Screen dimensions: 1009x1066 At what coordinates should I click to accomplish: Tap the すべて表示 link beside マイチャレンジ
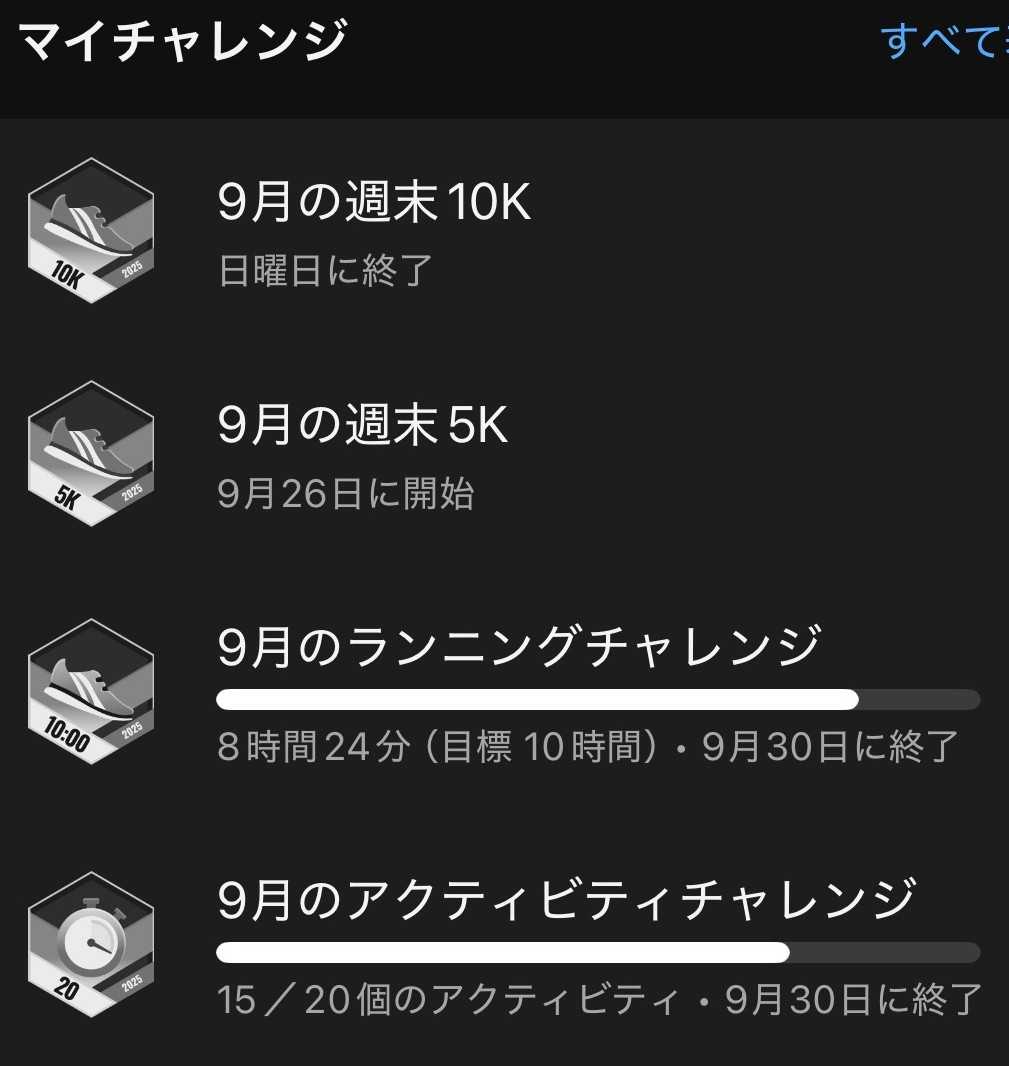pos(943,42)
